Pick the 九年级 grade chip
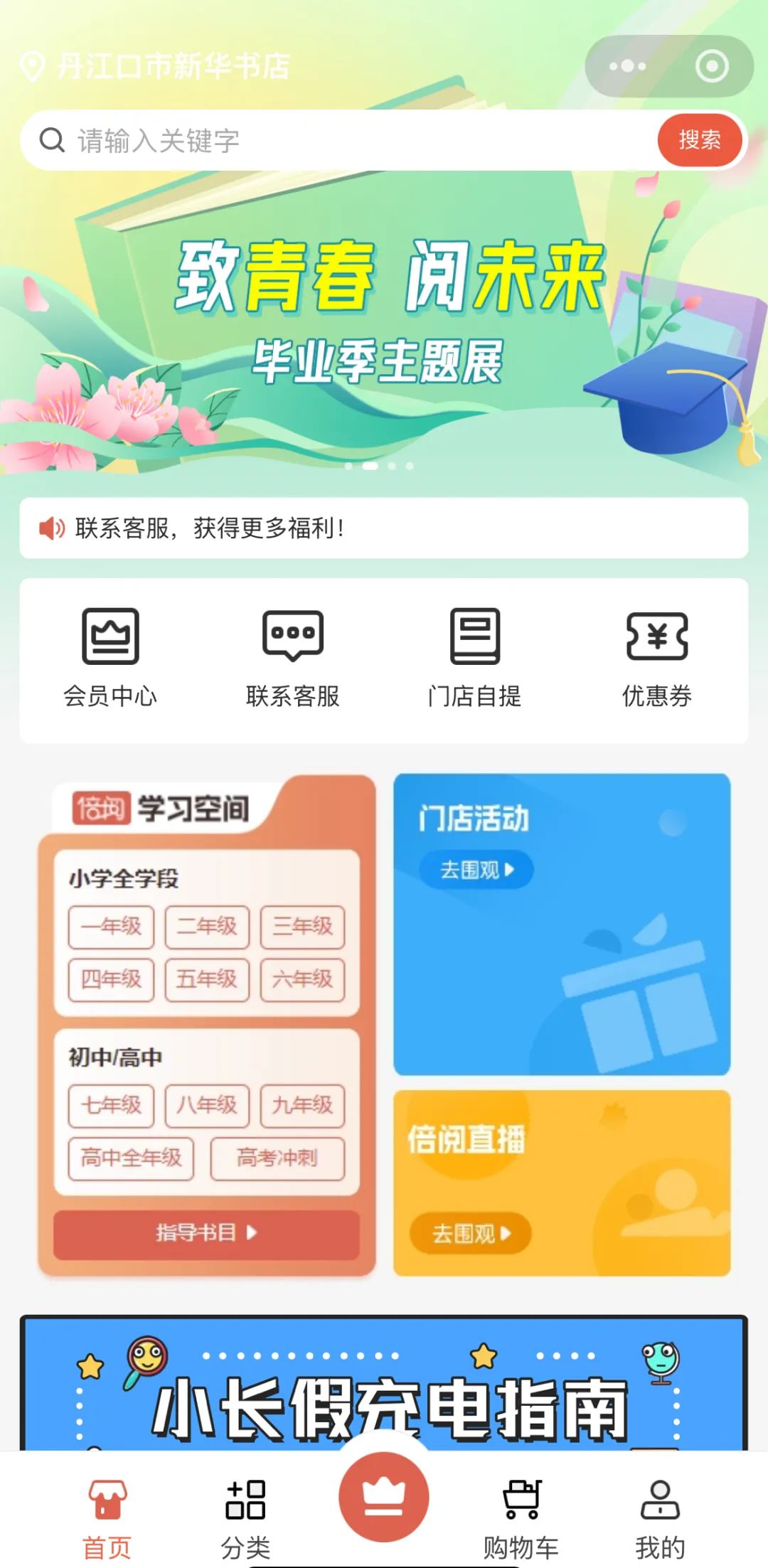 click(x=302, y=1105)
